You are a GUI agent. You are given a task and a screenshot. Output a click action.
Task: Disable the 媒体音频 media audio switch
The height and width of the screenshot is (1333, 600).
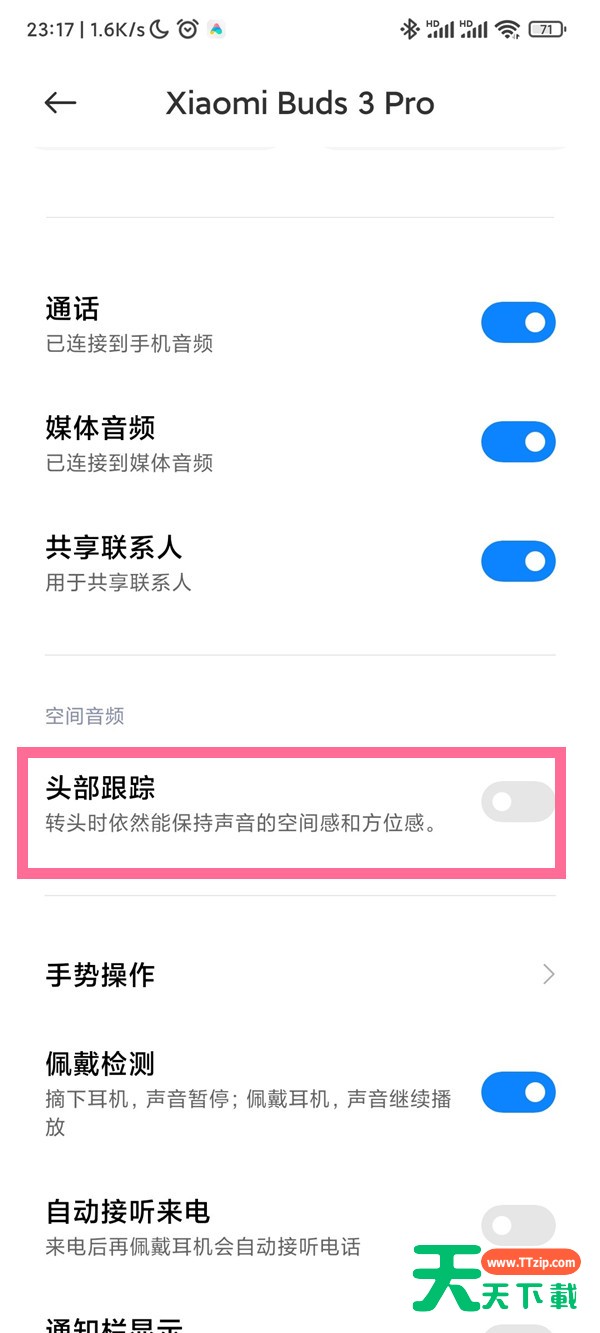[518, 442]
